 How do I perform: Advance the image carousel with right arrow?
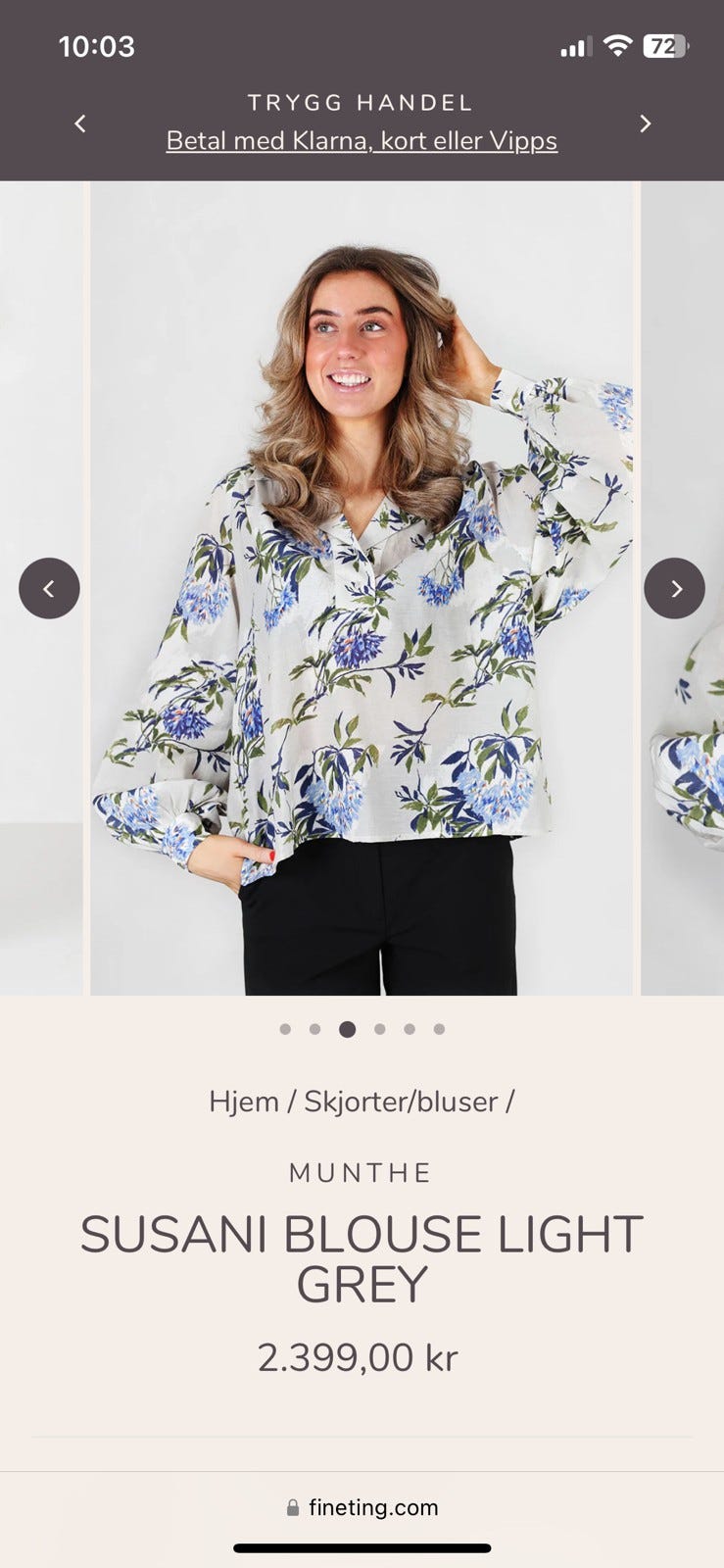coord(674,588)
